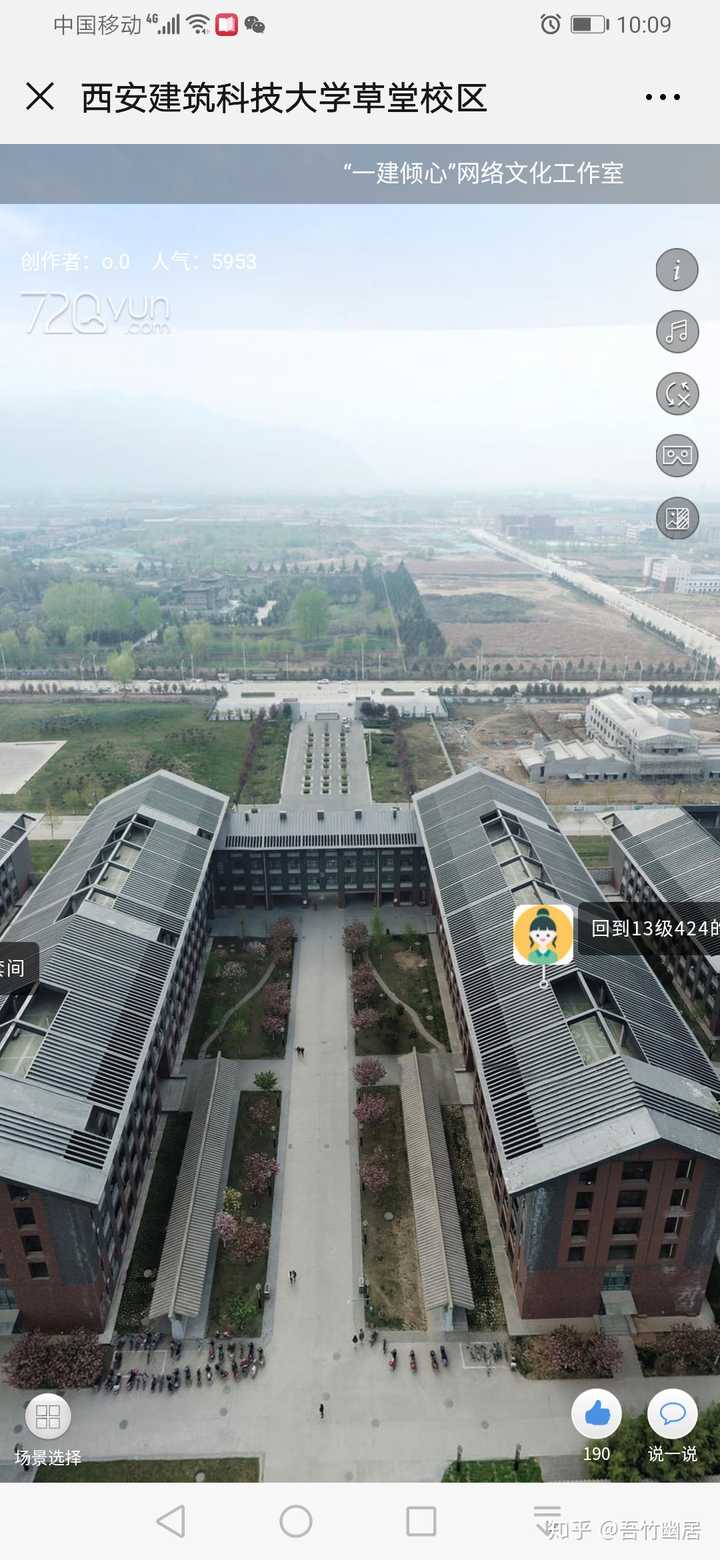Open the panorama info icon
Viewport: 720px width, 1560px height.
point(677,270)
